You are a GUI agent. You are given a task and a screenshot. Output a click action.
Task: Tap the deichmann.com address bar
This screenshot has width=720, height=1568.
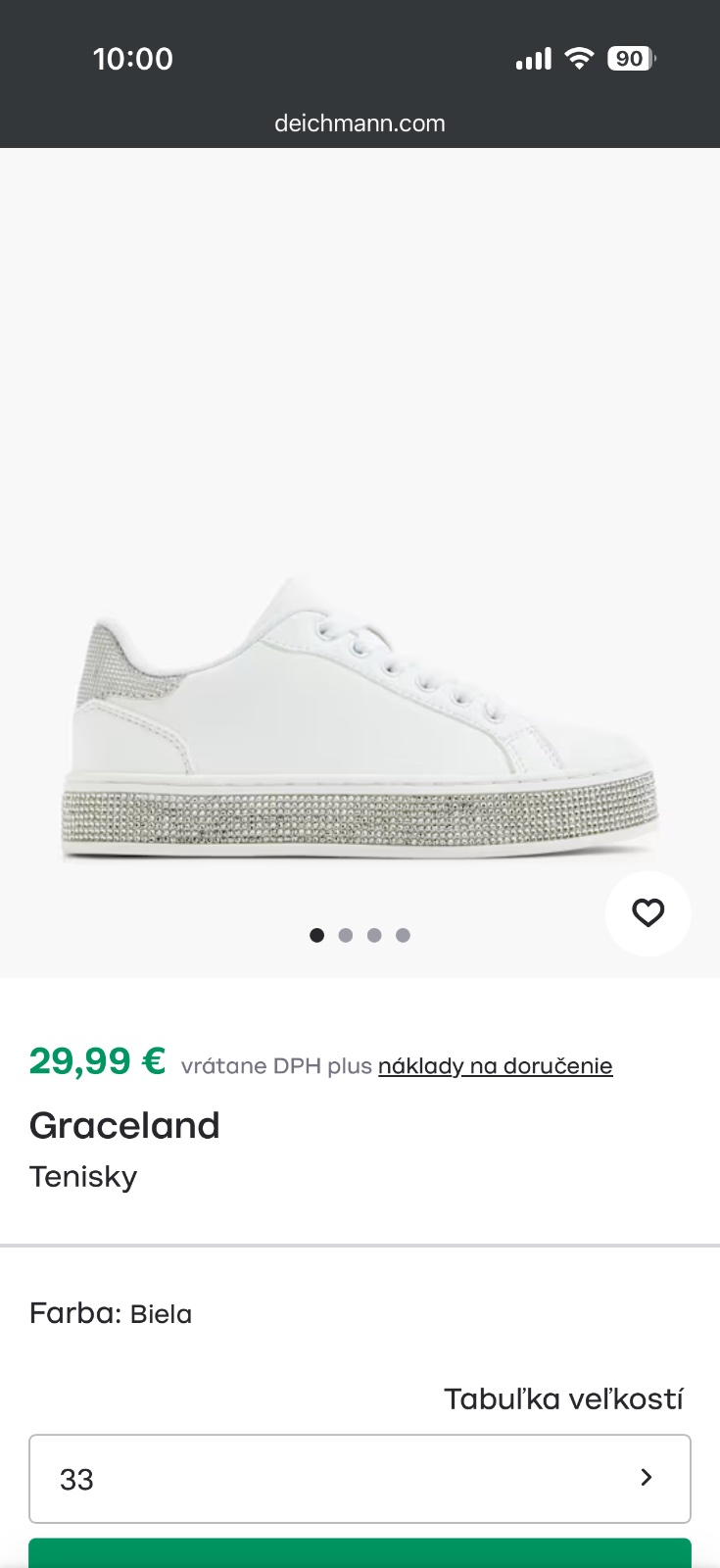[x=360, y=123]
